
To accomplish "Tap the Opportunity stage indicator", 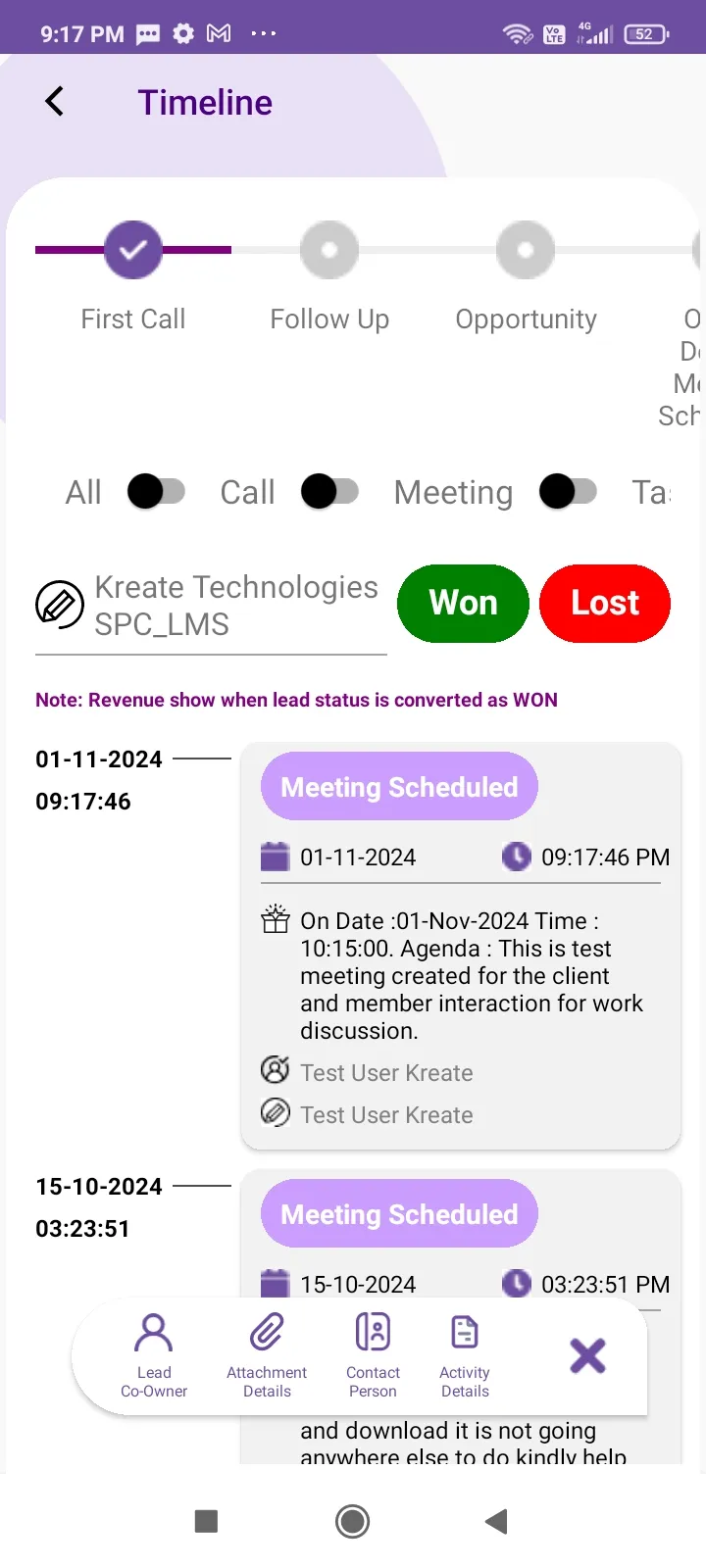I will point(526,250).
